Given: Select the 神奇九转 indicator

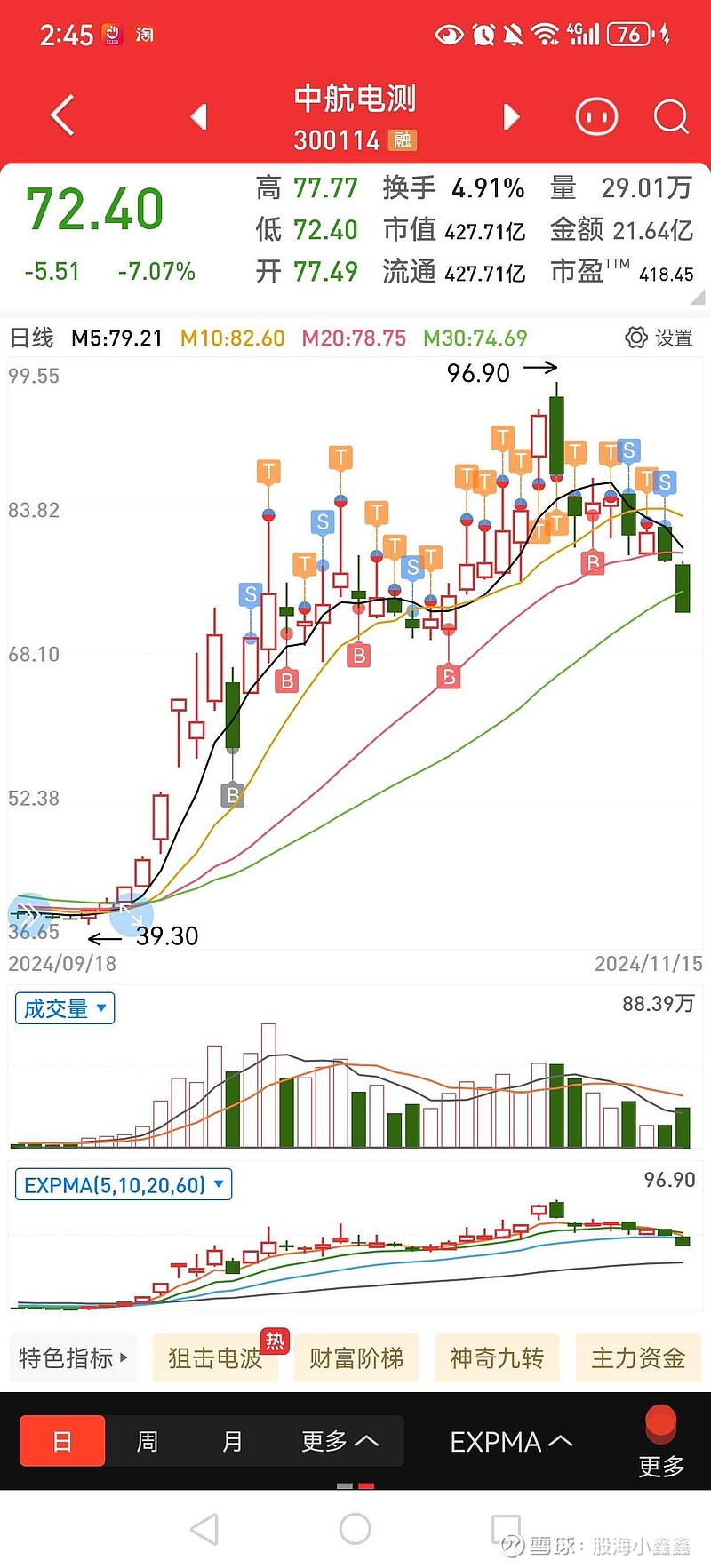Looking at the screenshot, I should [497, 1357].
